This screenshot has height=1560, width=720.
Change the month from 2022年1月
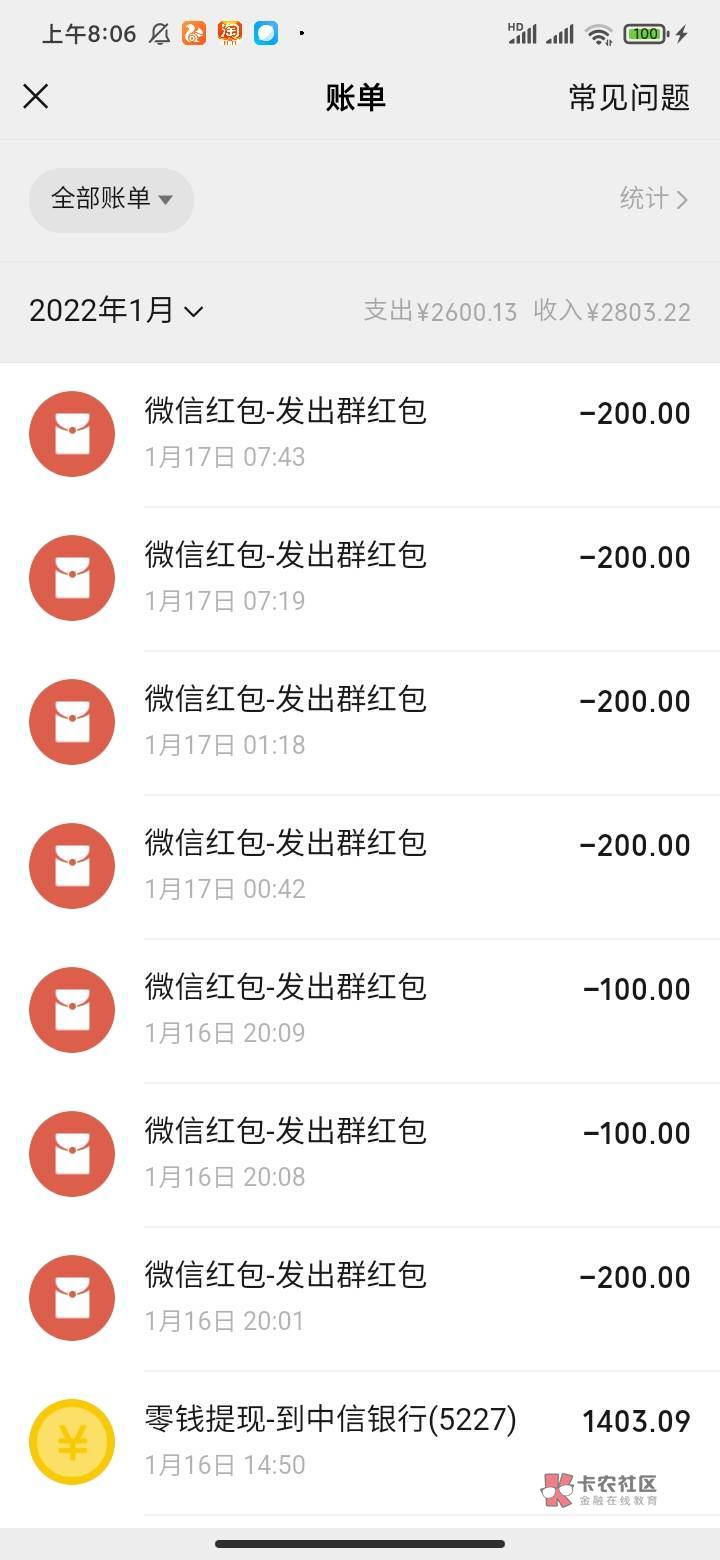point(116,311)
